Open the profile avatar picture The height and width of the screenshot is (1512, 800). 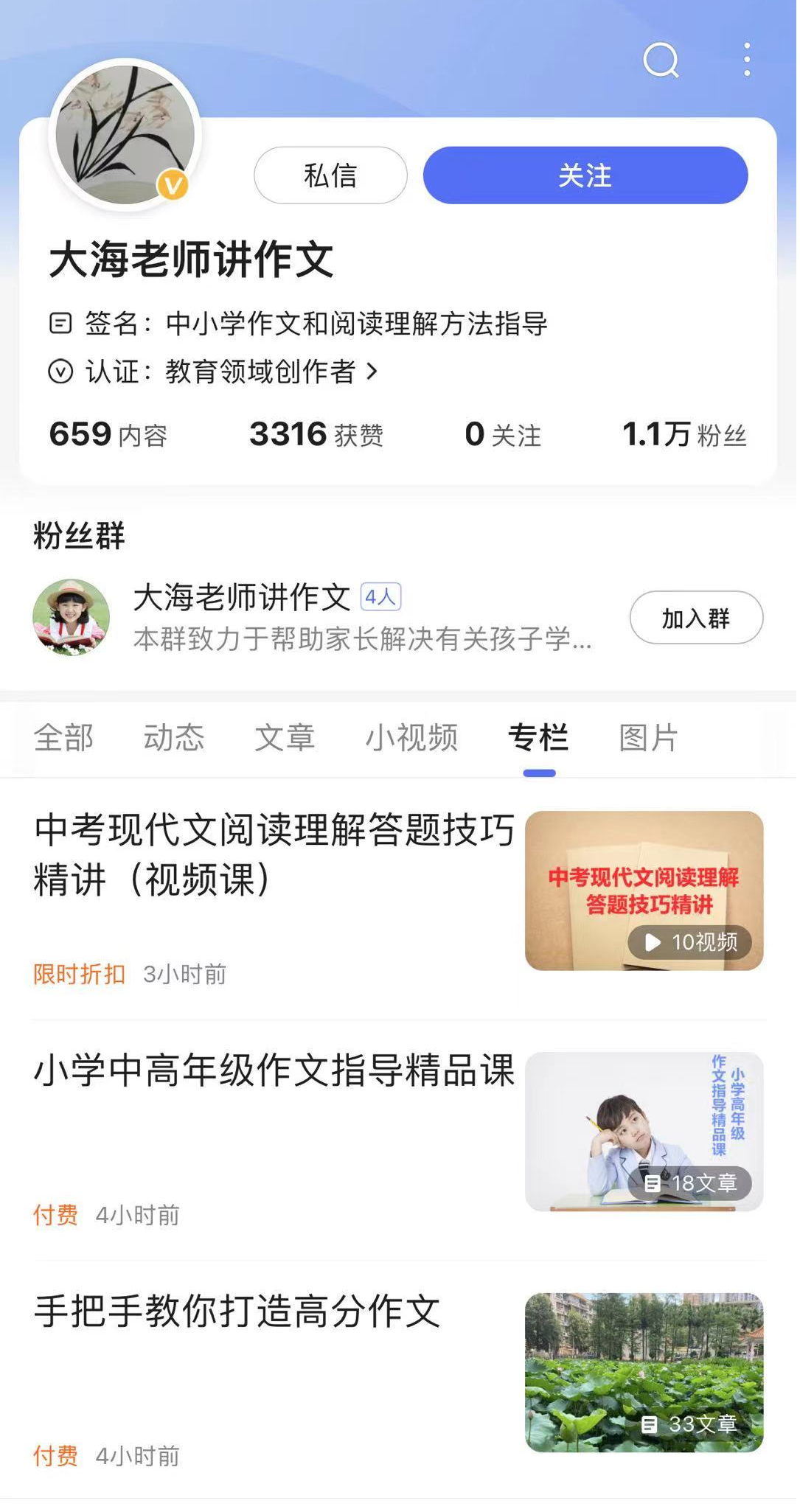125,135
